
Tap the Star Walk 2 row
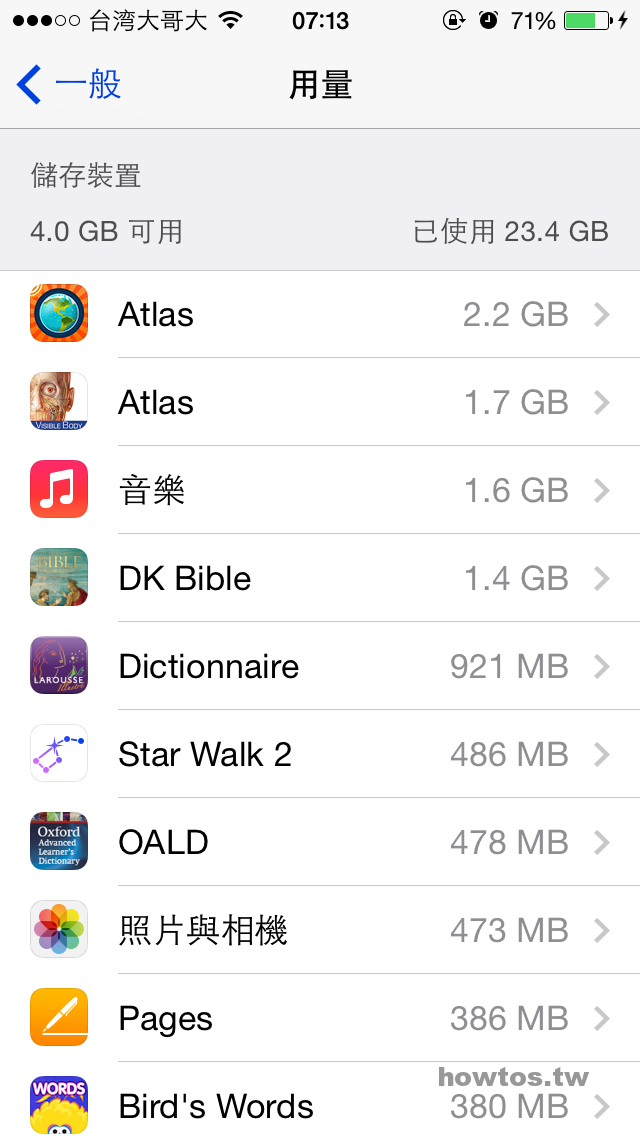point(320,755)
